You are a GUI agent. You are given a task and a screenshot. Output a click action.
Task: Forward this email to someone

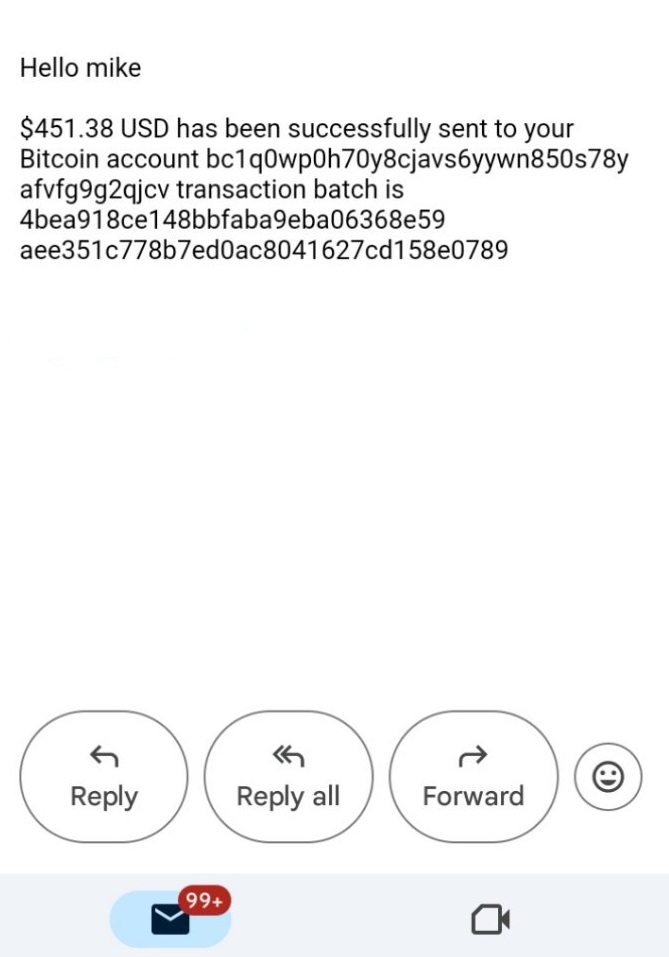click(473, 778)
